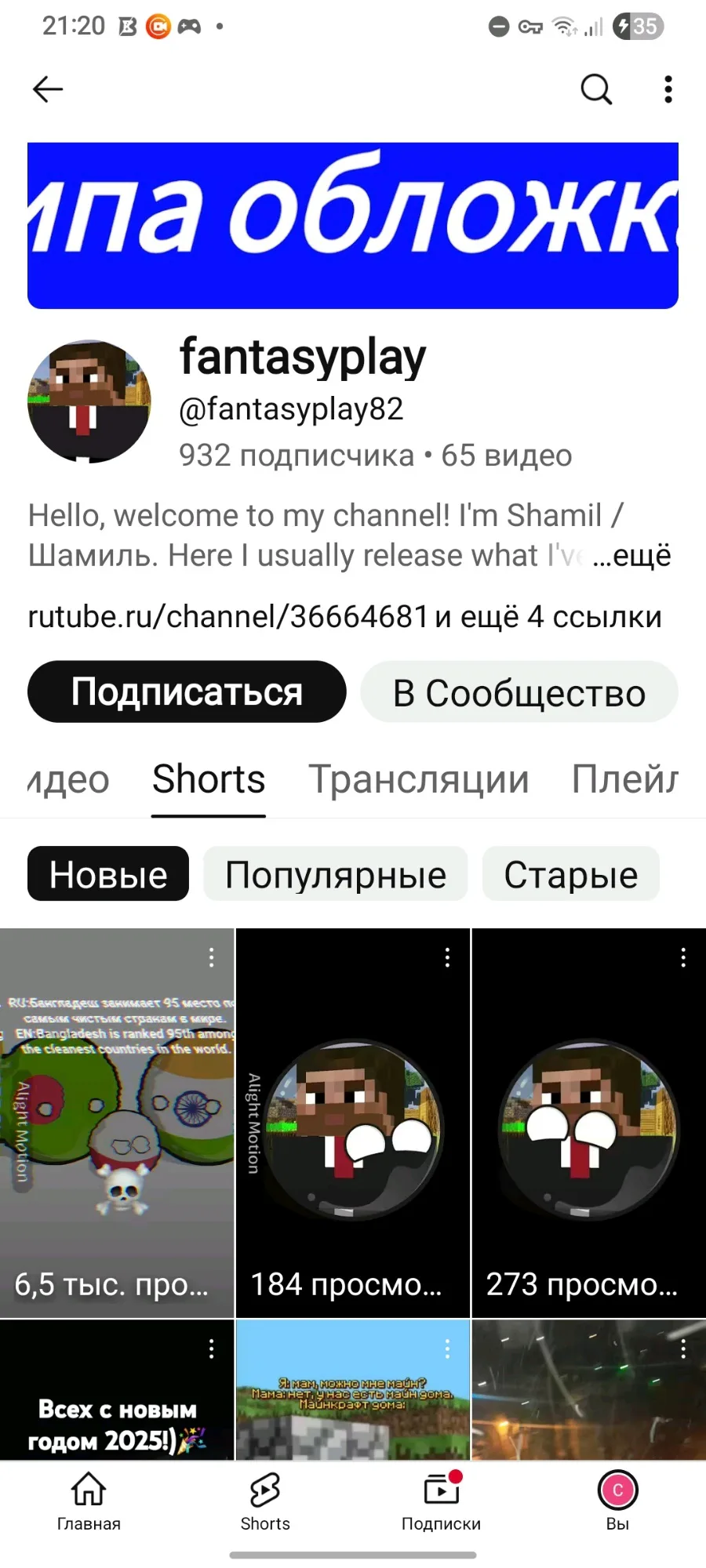Tap the Подписаться subscribe button

(187, 691)
